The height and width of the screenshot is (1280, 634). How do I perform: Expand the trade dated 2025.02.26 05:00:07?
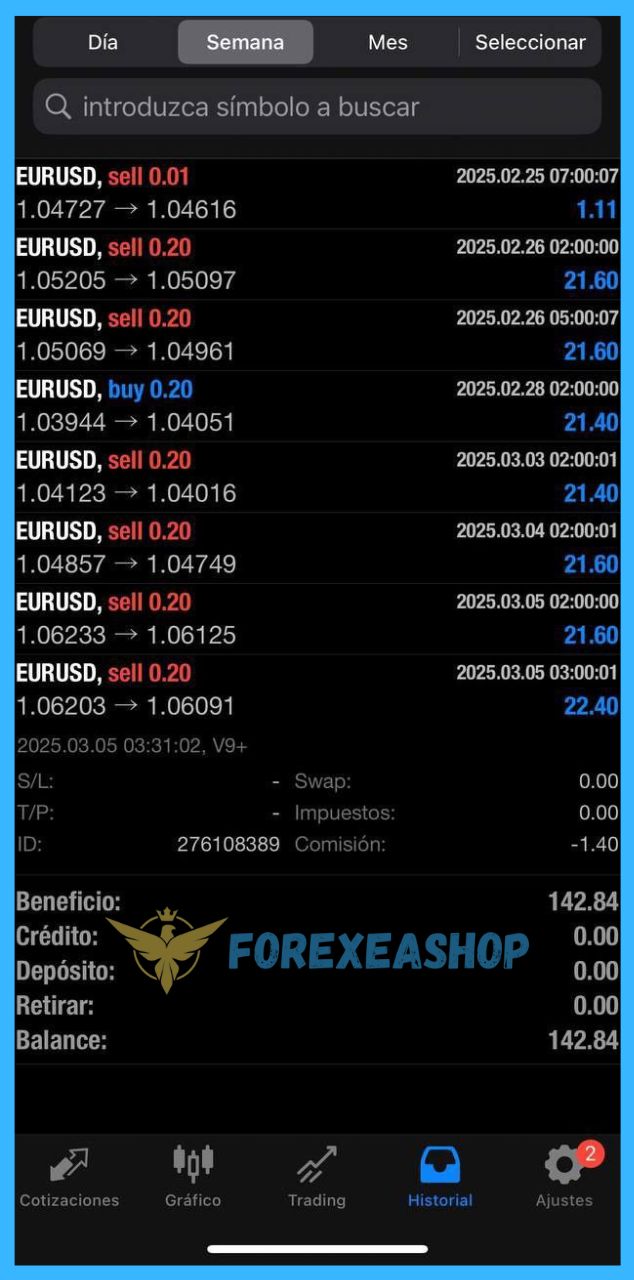point(317,336)
